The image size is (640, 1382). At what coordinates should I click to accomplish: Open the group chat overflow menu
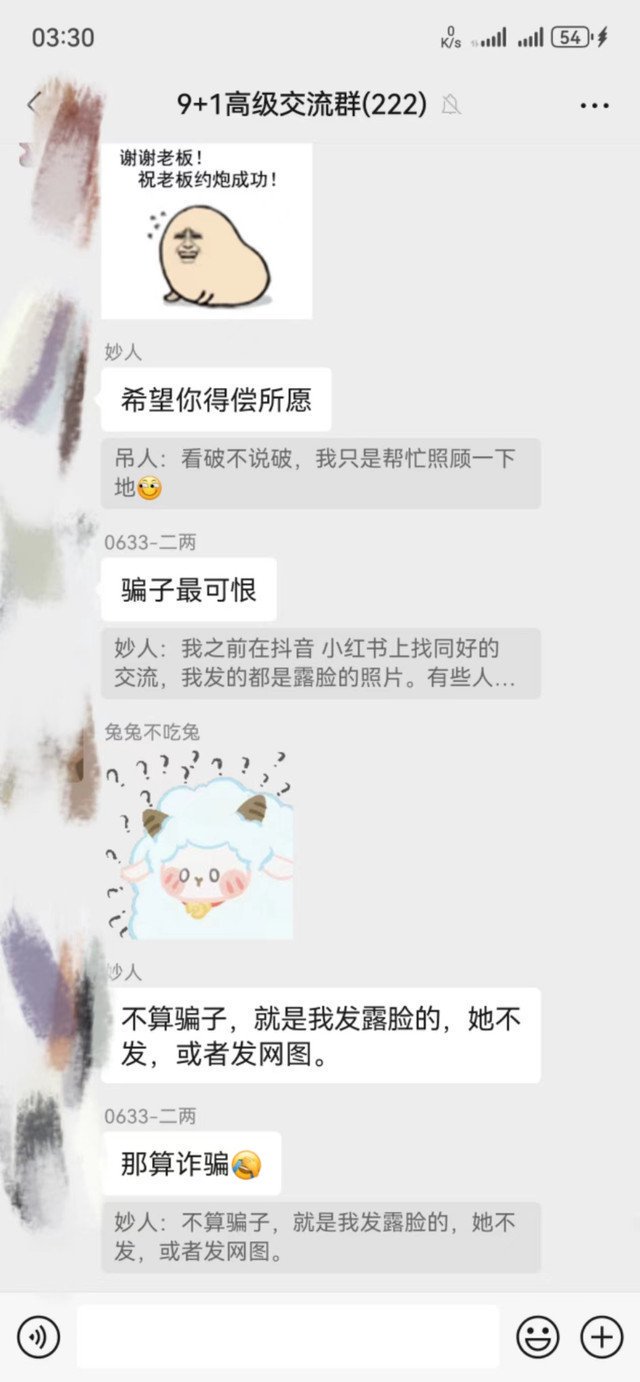(x=594, y=105)
